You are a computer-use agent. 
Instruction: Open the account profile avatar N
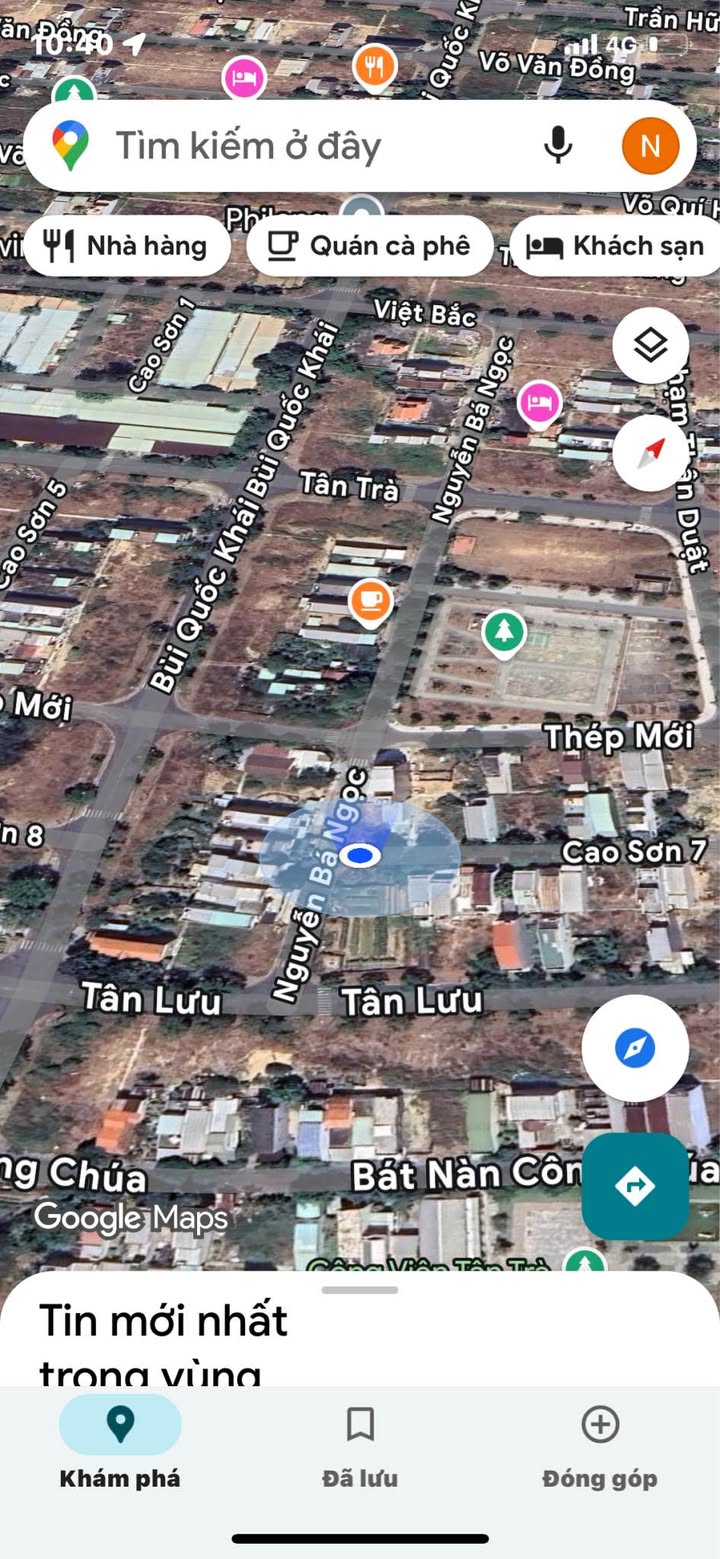[650, 147]
